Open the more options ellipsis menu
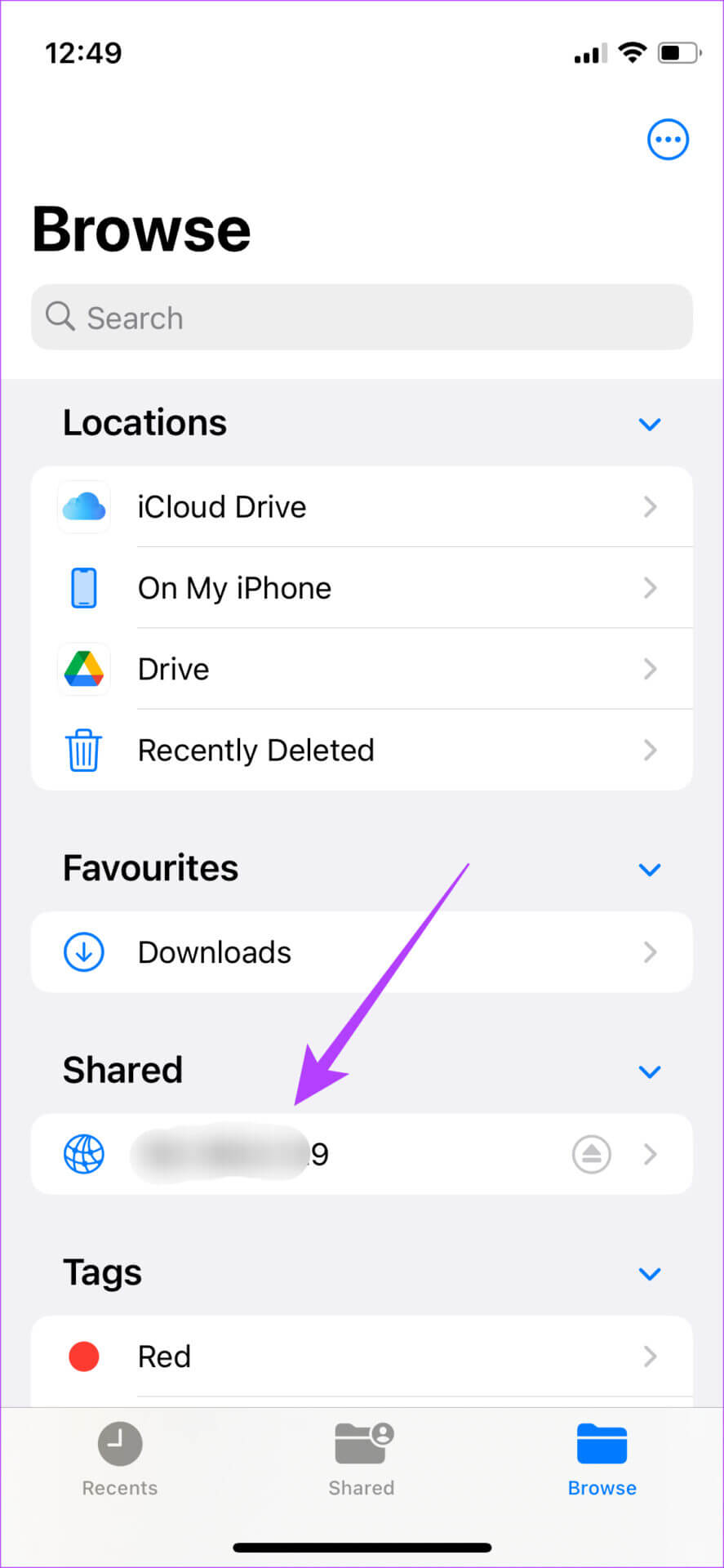 point(668,140)
